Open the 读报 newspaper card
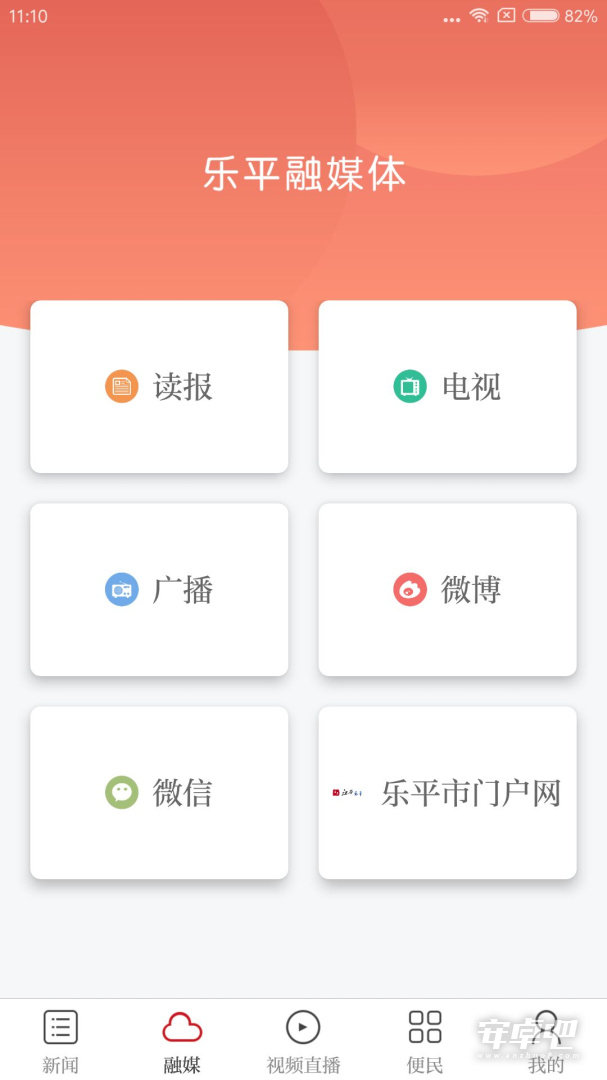The height and width of the screenshot is (1080, 607). click(x=159, y=386)
